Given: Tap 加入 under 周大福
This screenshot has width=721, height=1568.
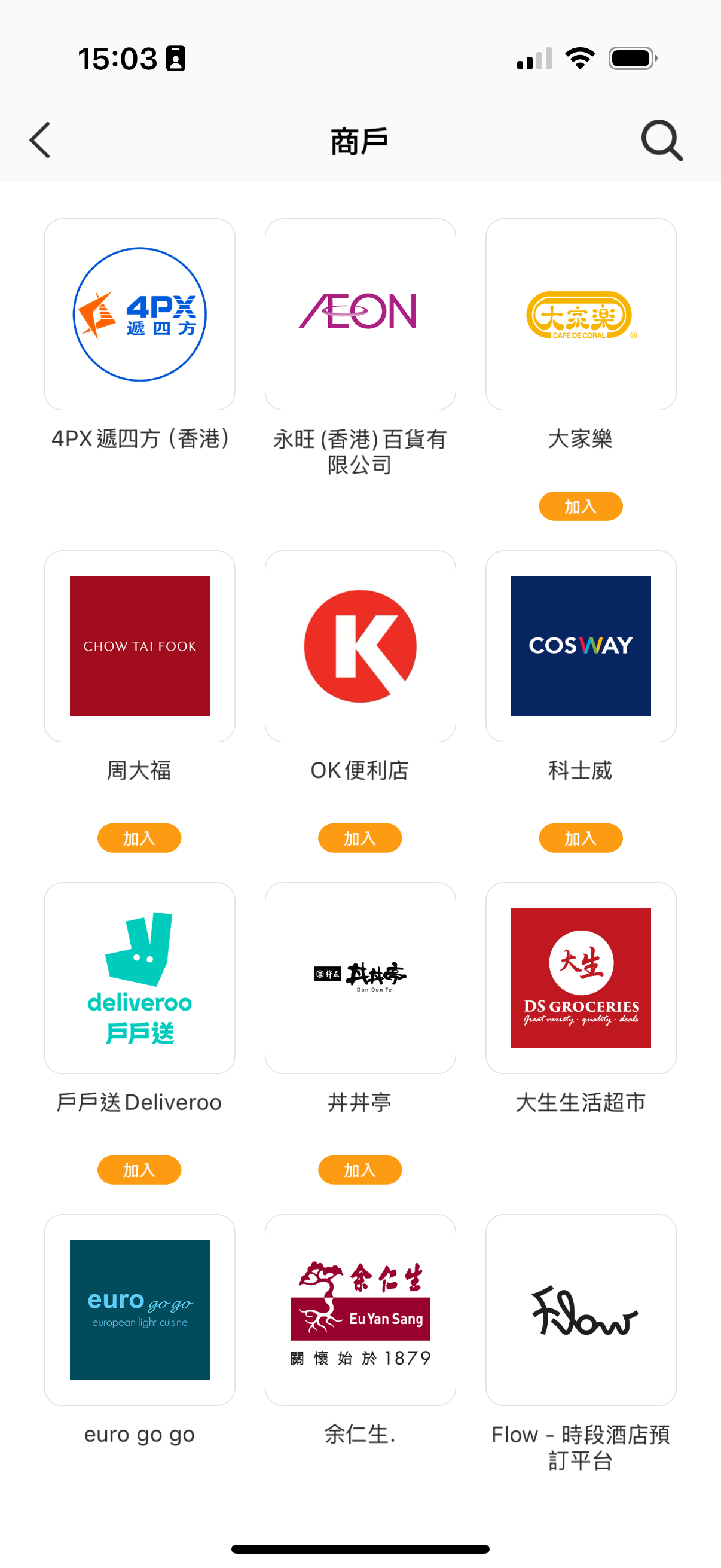Looking at the screenshot, I should click(139, 838).
